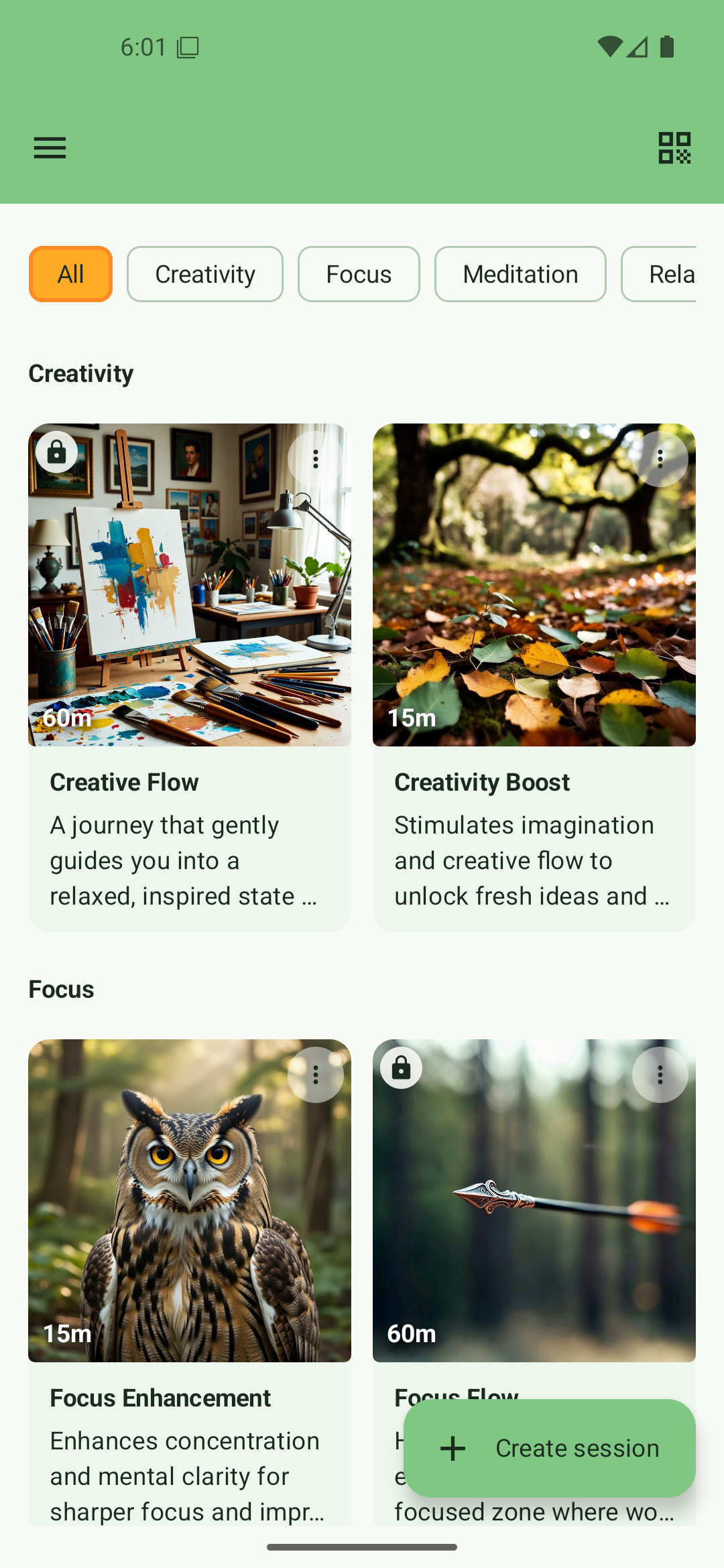Screen dimensions: 724x1568
Task: Tap the plus icon in Create session
Action: [x=452, y=1449]
